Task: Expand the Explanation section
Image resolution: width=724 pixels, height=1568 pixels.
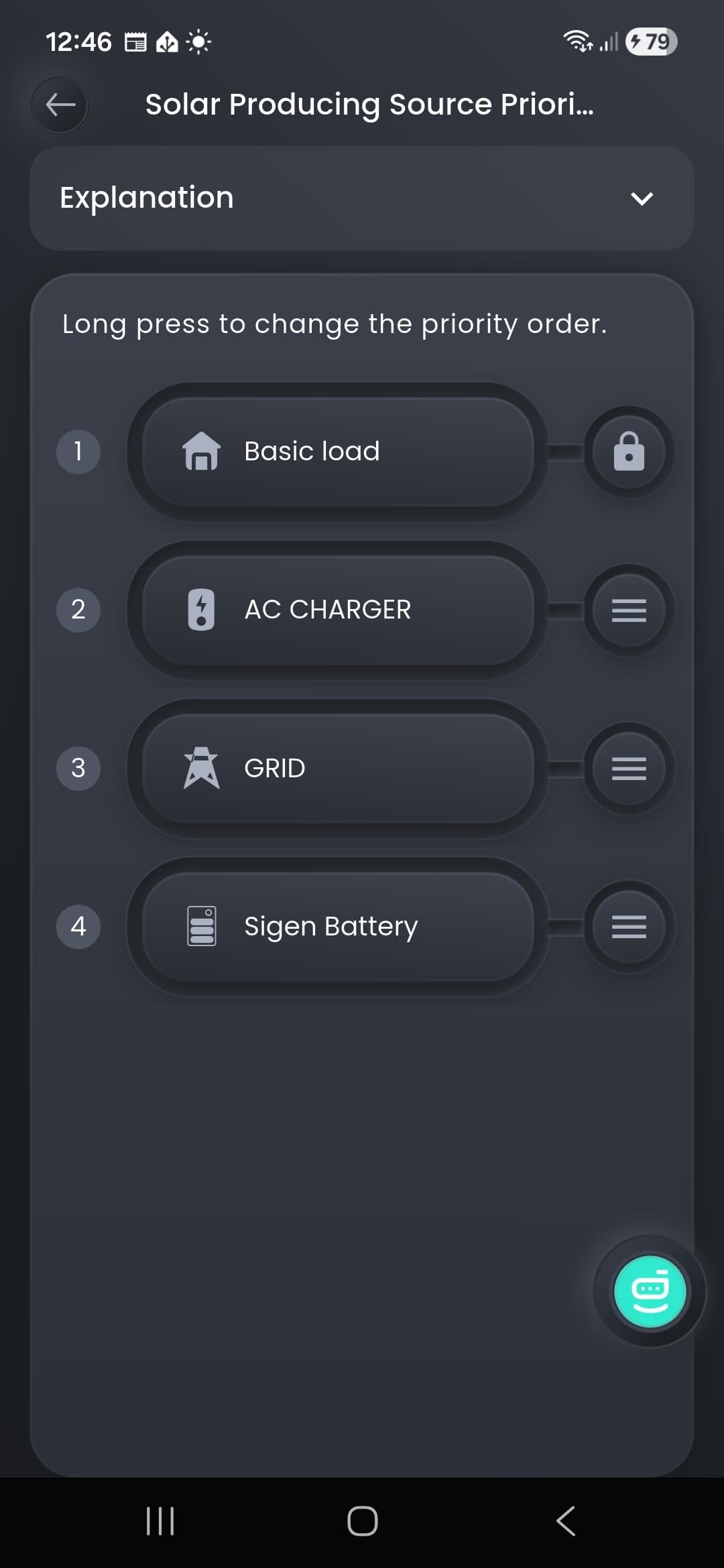Action: [642, 198]
